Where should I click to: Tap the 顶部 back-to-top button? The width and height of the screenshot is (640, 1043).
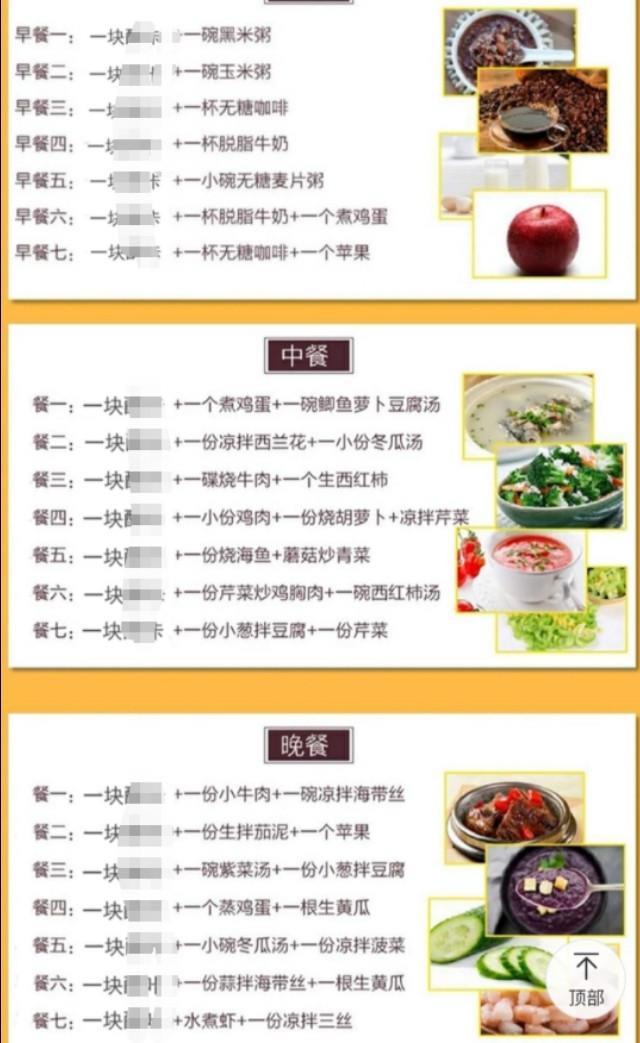[x=587, y=977]
